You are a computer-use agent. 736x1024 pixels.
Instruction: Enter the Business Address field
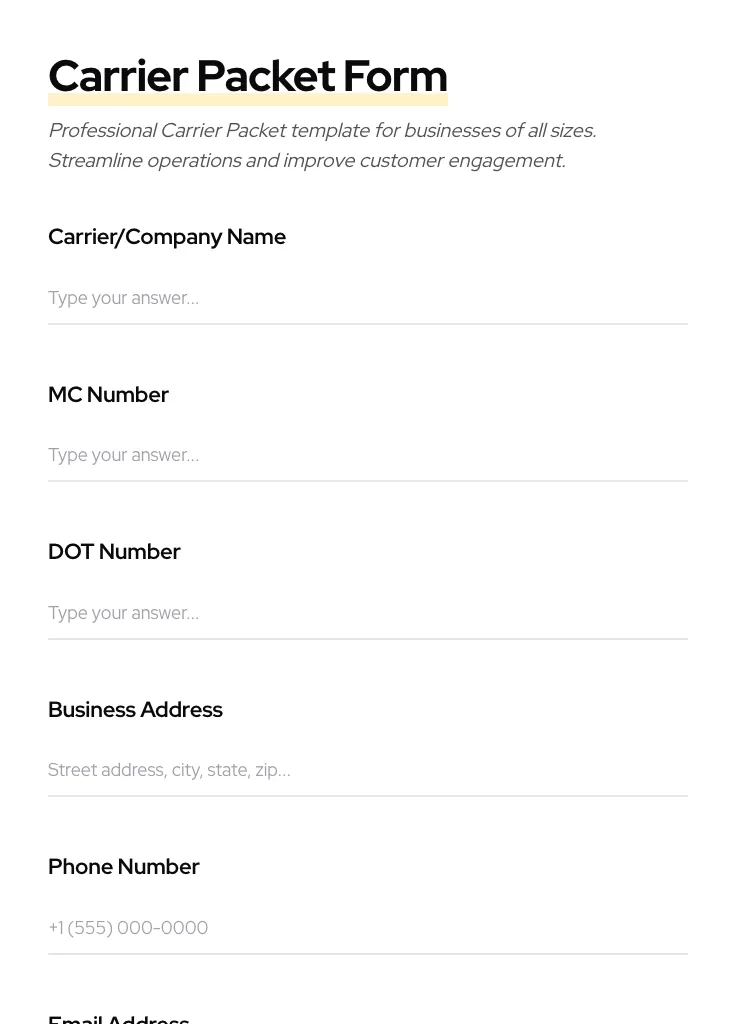point(367,770)
